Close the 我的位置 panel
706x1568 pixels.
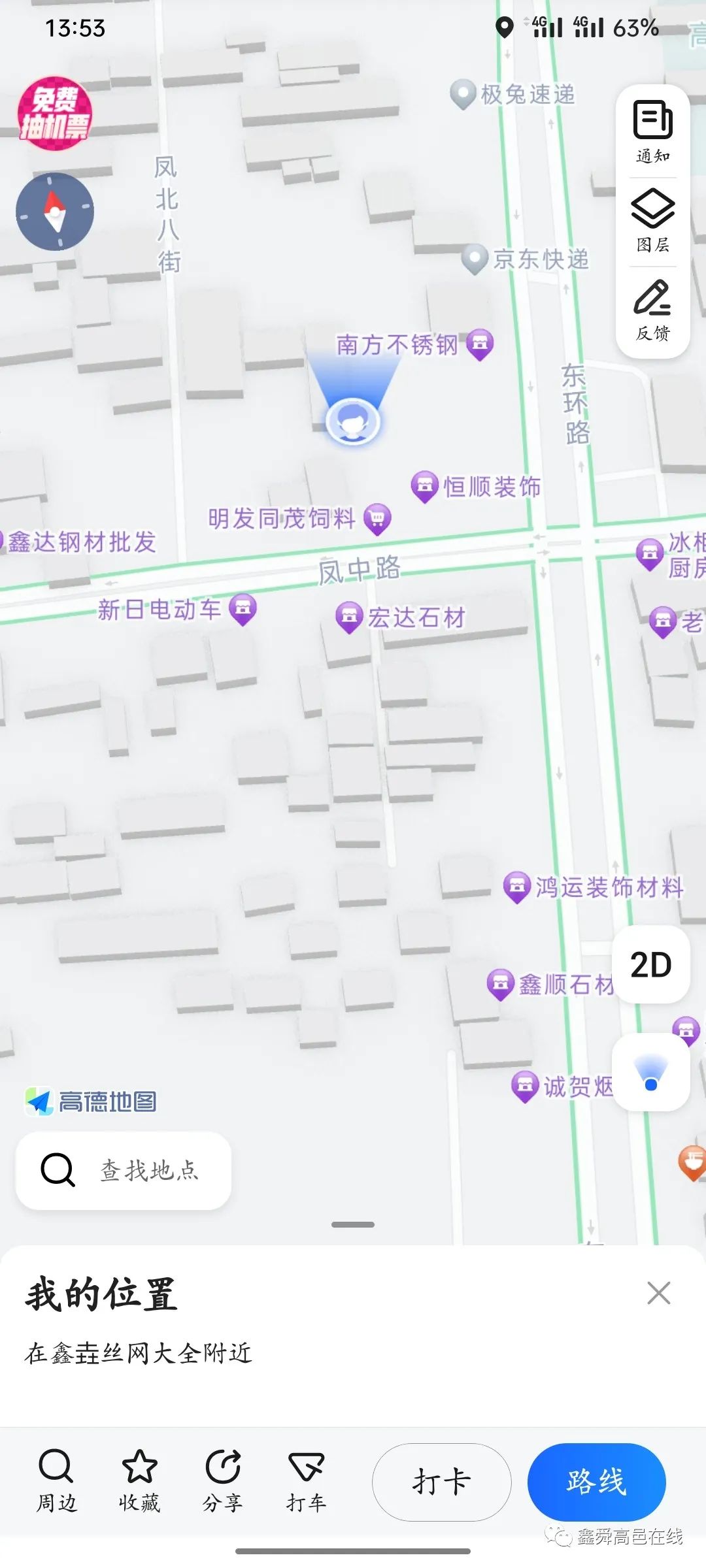point(658,1293)
